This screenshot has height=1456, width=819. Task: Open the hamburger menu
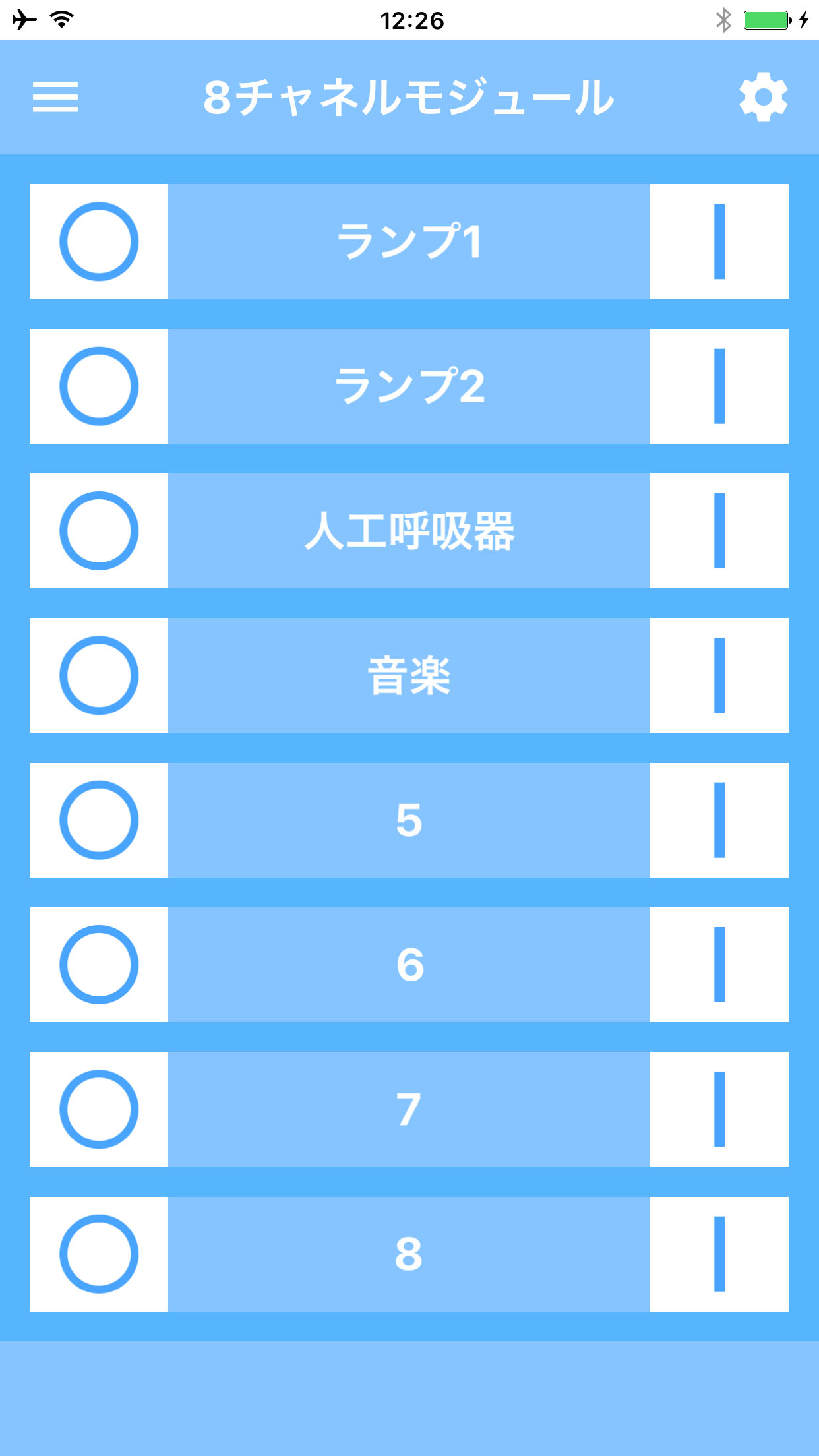coord(55,97)
